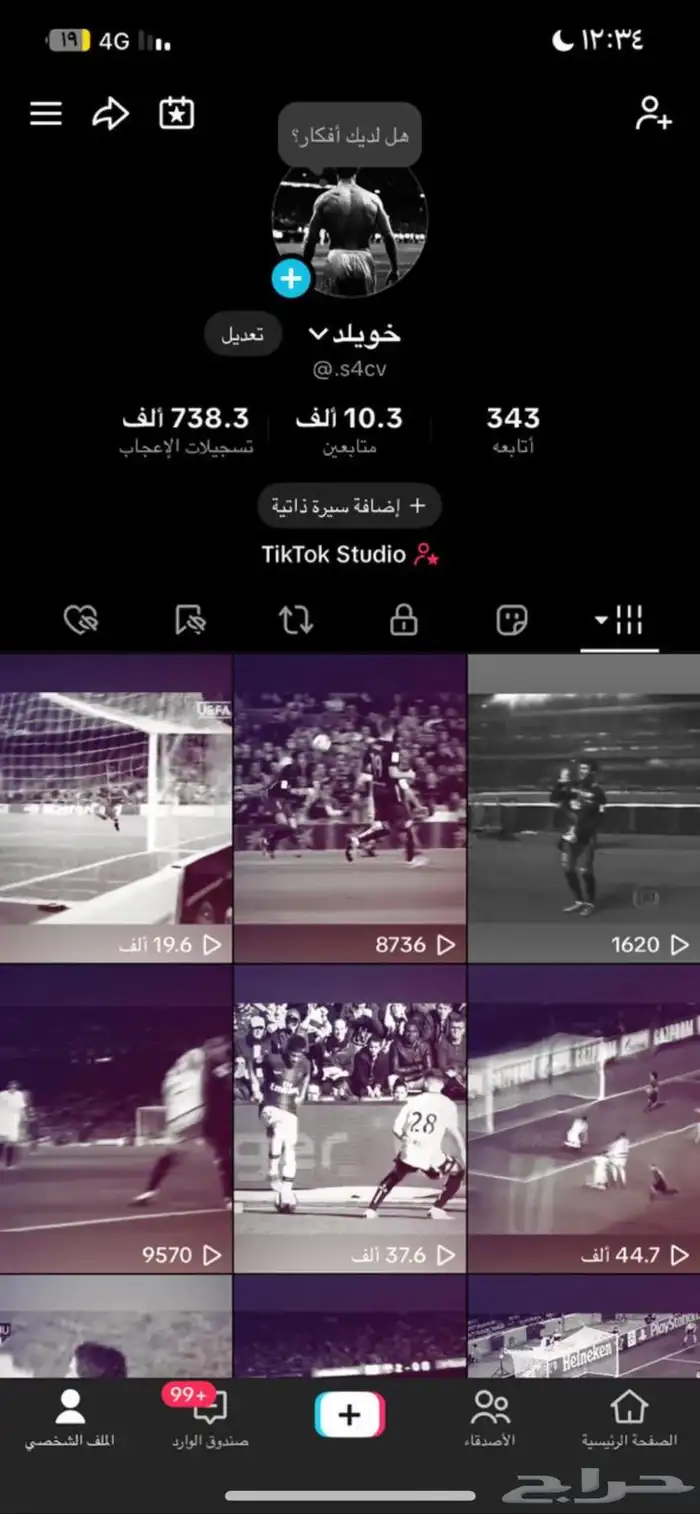
Task: Open the الأصدقاء friends tab
Action: pos(490,1418)
